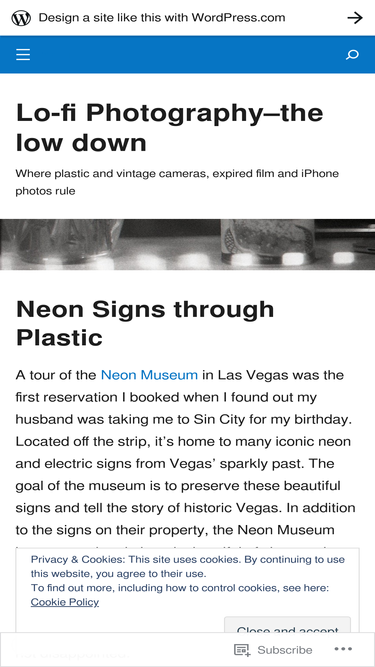375x667 pixels.
Task: Open the hamburger menu
Action: click(23, 54)
